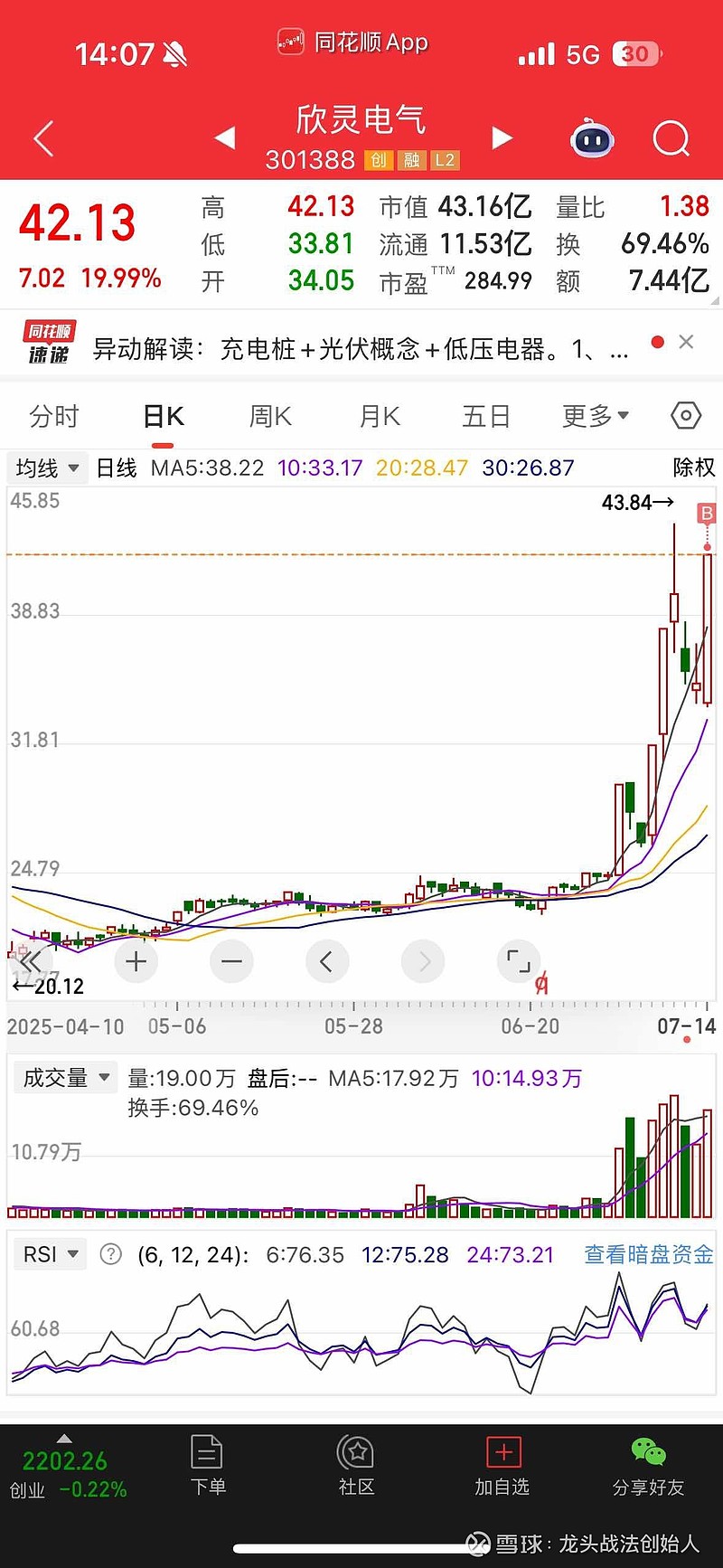Screen dimensions: 723x1568
Task: Add stock via 加自选
Action: pos(502,1467)
